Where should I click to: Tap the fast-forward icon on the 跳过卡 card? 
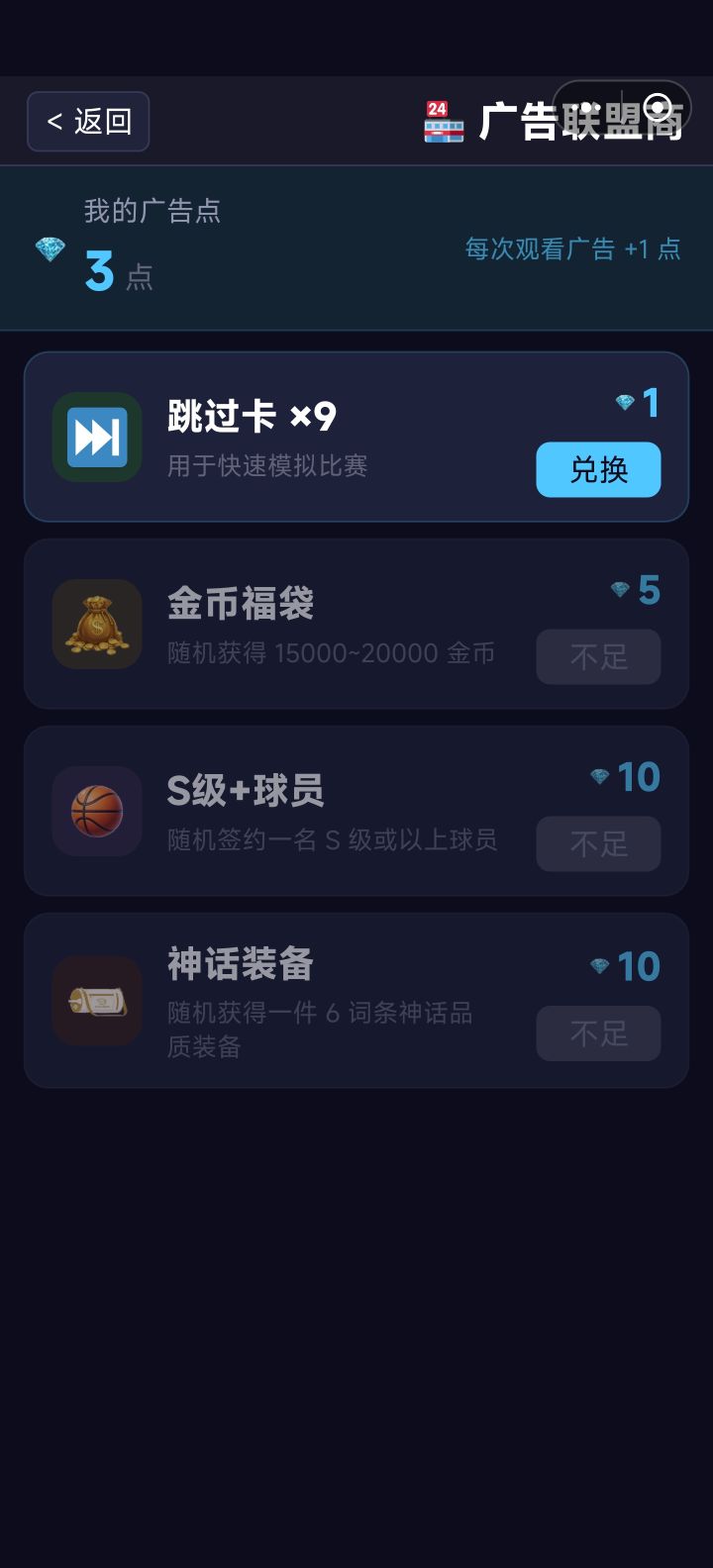point(96,437)
